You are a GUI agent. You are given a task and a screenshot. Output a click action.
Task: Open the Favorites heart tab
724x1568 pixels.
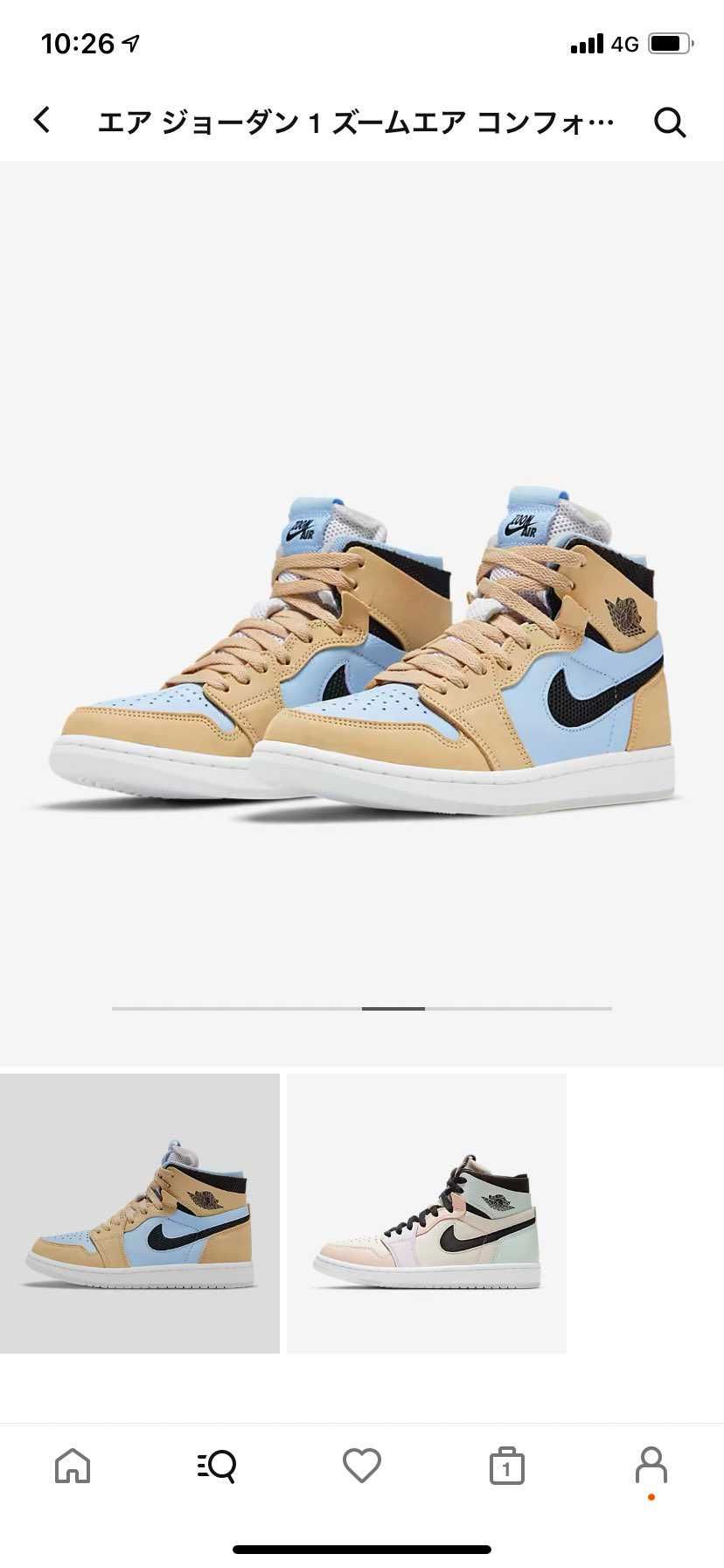[x=361, y=1465]
